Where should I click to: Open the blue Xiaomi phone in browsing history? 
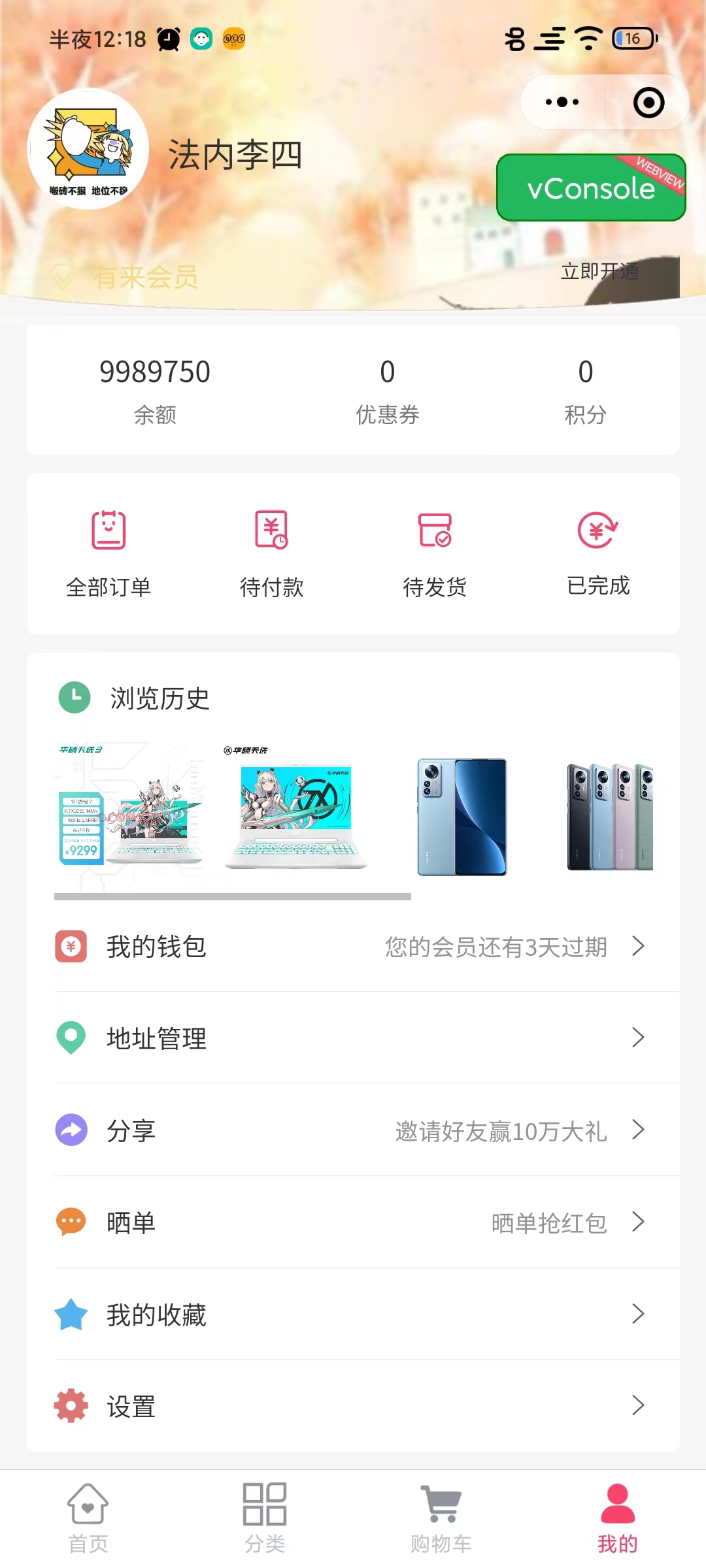(462, 817)
